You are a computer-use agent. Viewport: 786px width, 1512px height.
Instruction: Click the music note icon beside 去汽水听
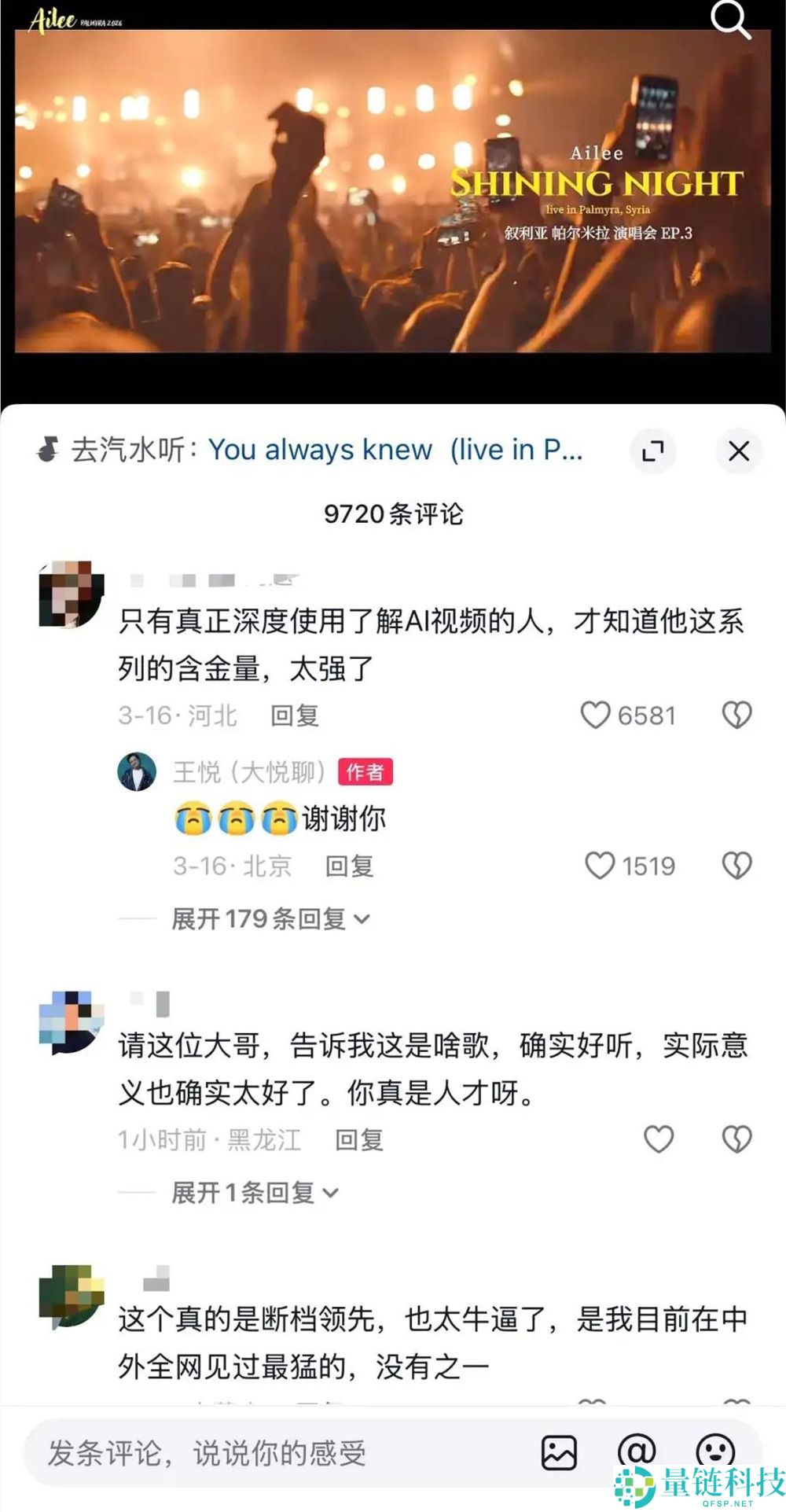coord(49,451)
